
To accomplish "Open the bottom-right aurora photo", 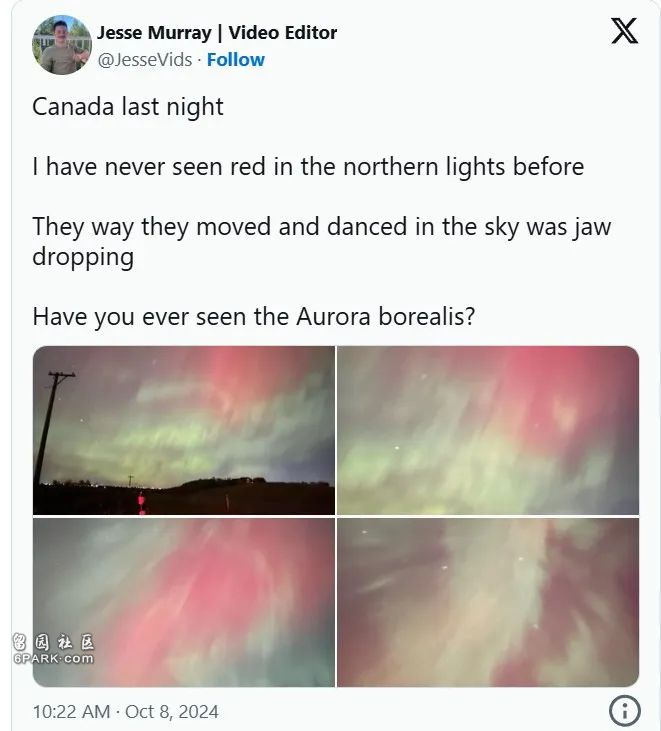I will point(488,602).
